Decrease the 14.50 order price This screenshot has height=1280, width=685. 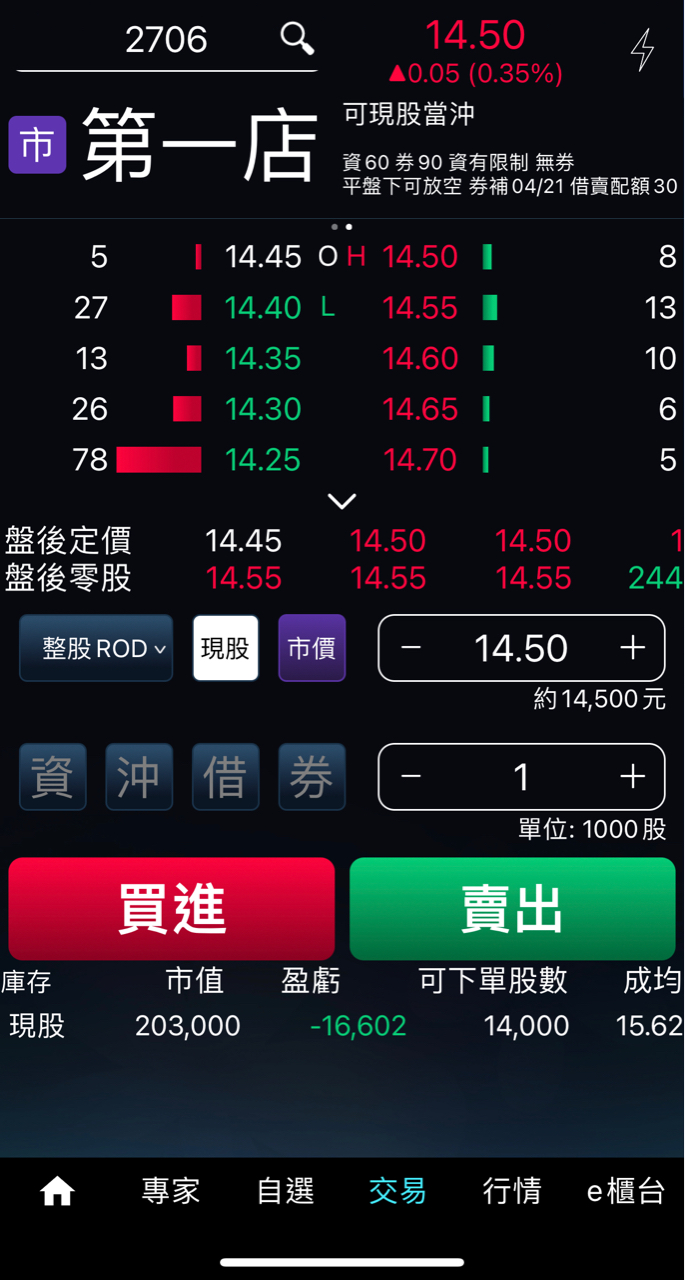click(411, 648)
